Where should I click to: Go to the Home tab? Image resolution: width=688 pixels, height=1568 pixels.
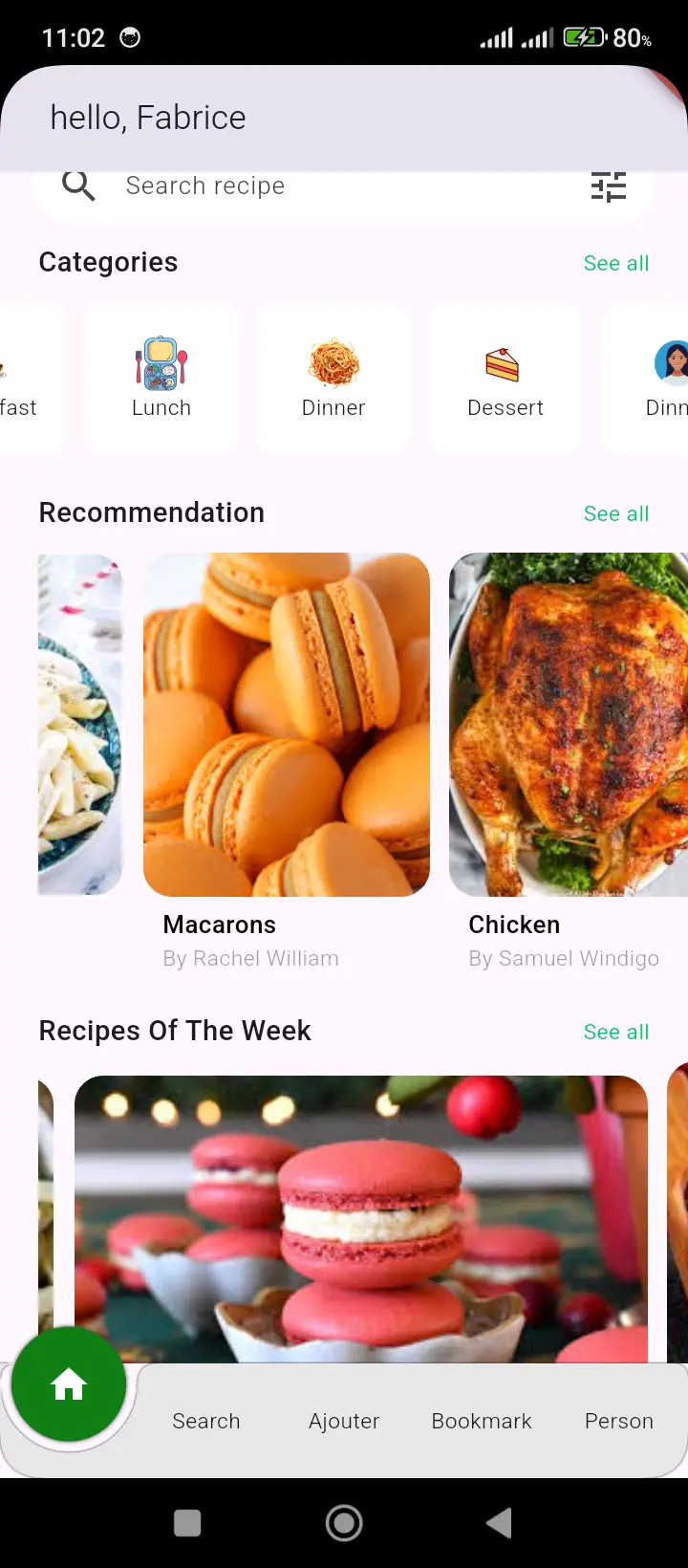[x=69, y=1384]
